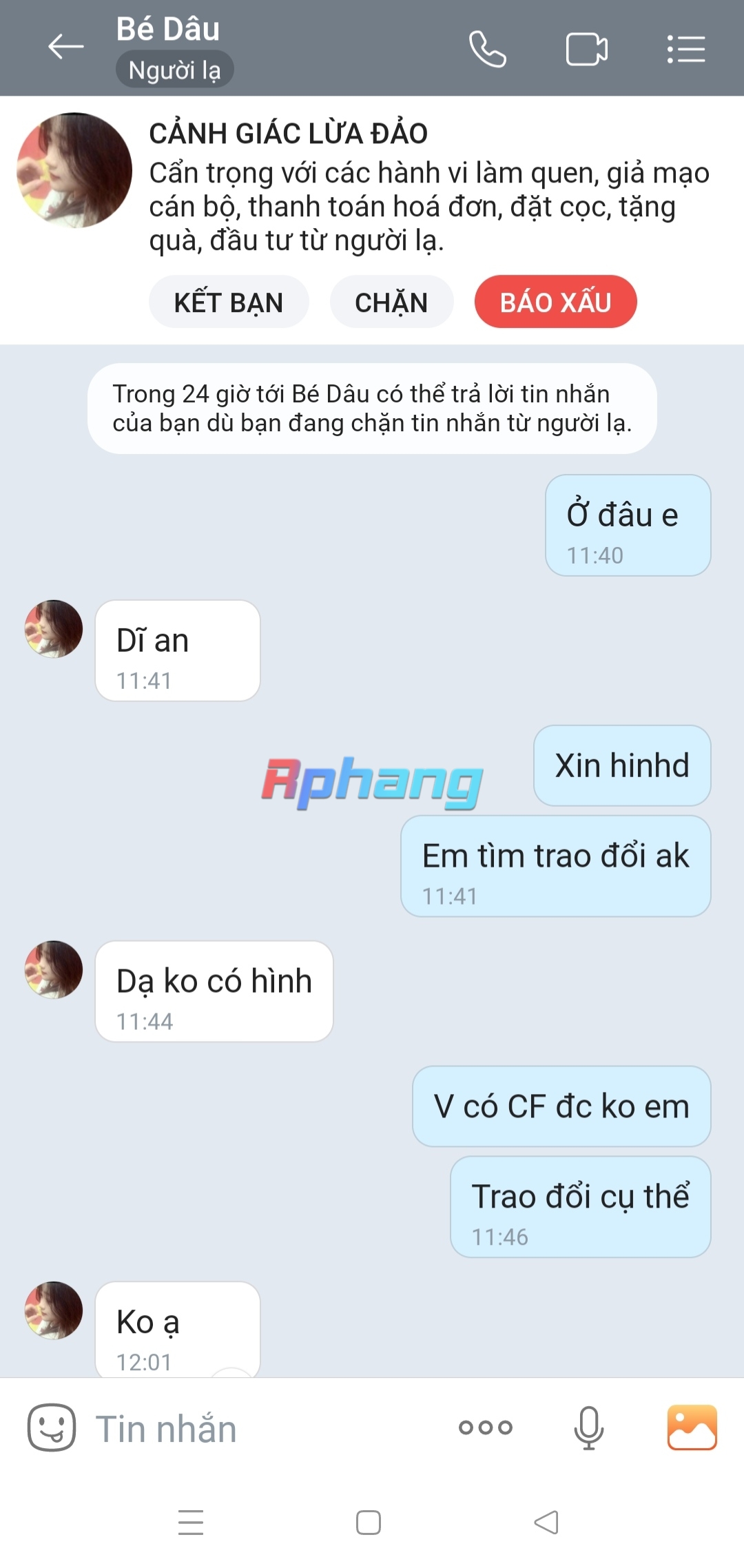Block this stranger with CHẶN
744x1568 pixels.
tap(391, 302)
